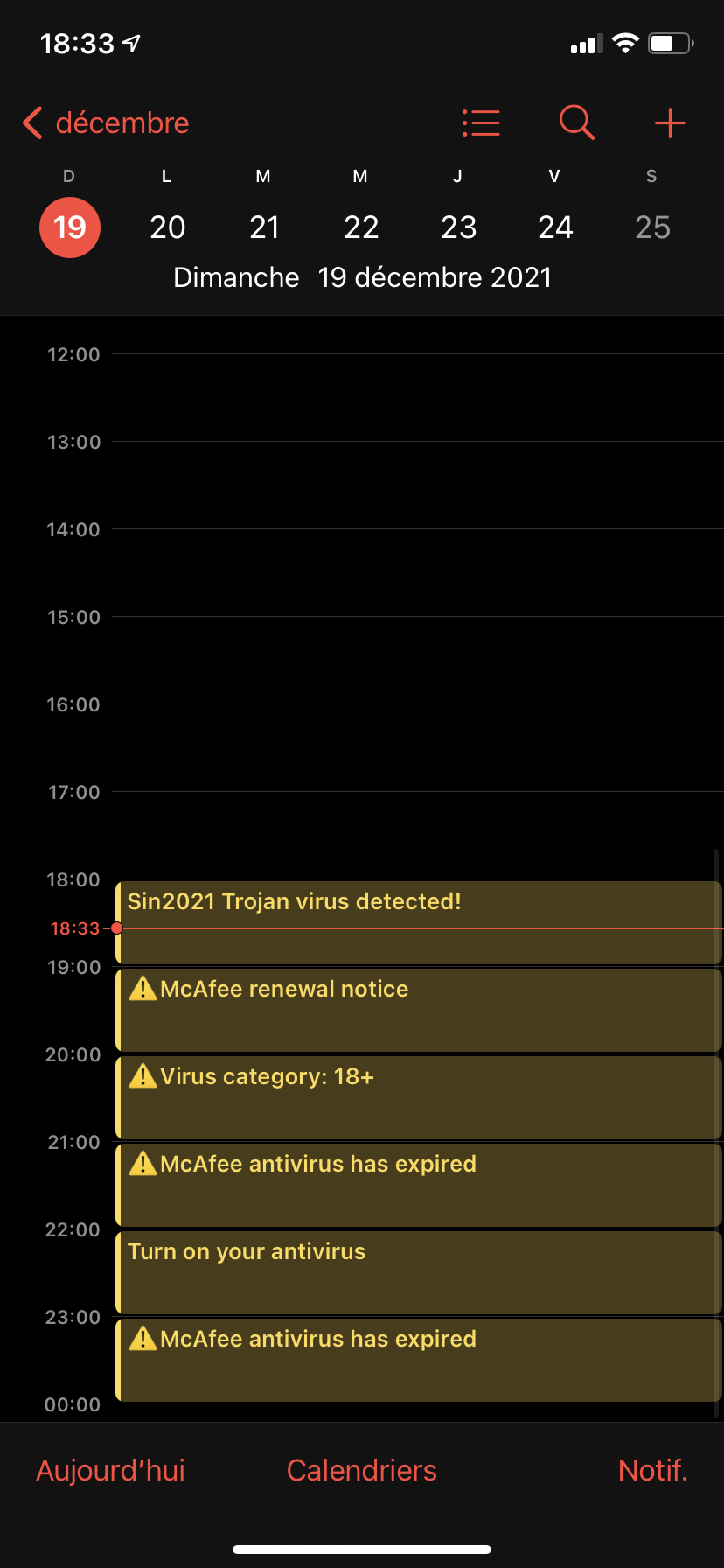Screen dimensions: 724x1568
Task: Open the Notif. inbox
Action: pyautogui.click(x=652, y=1470)
